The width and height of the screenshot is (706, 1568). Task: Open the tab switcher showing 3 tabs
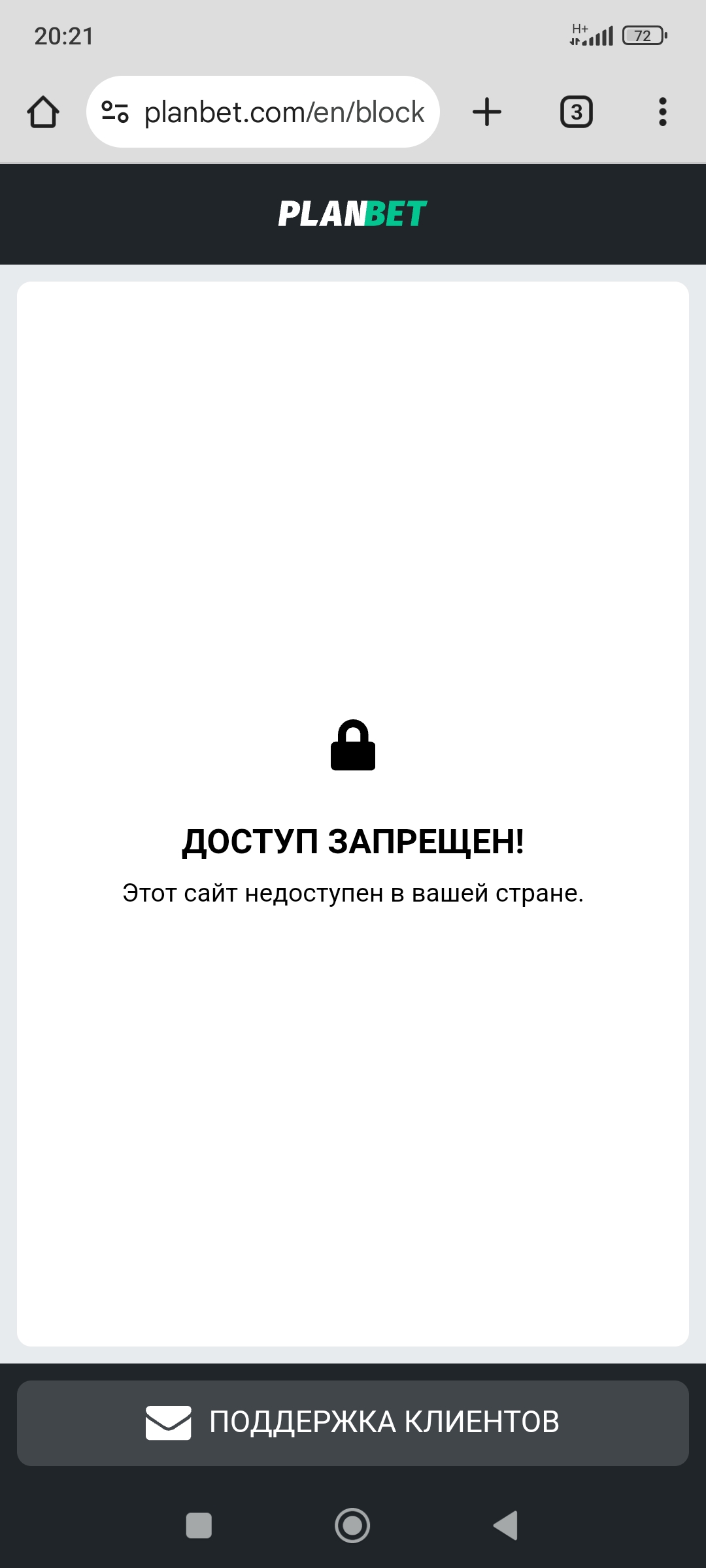[x=577, y=112]
